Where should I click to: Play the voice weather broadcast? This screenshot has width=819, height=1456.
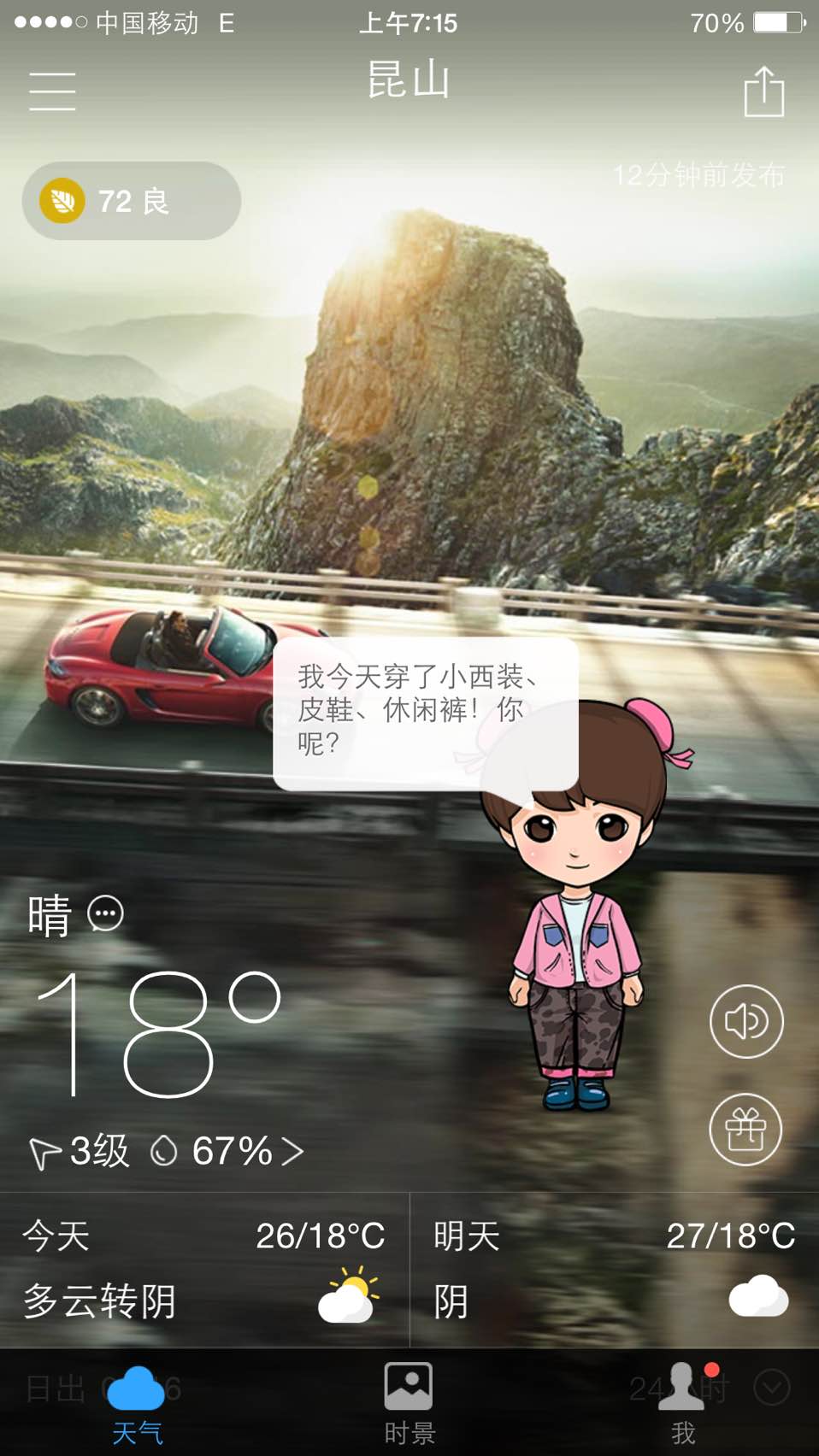[x=746, y=1021]
